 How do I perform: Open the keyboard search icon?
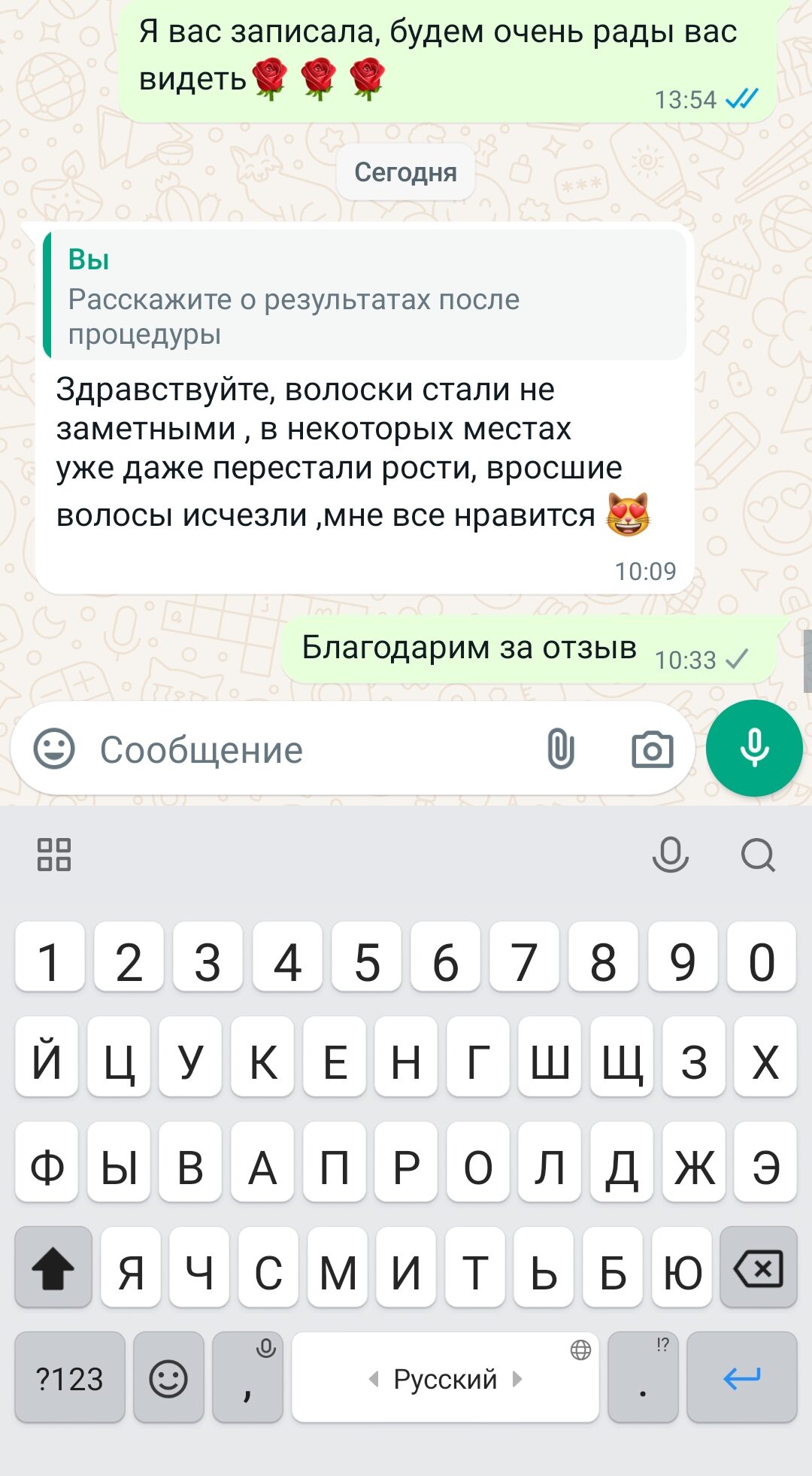click(757, 855)
